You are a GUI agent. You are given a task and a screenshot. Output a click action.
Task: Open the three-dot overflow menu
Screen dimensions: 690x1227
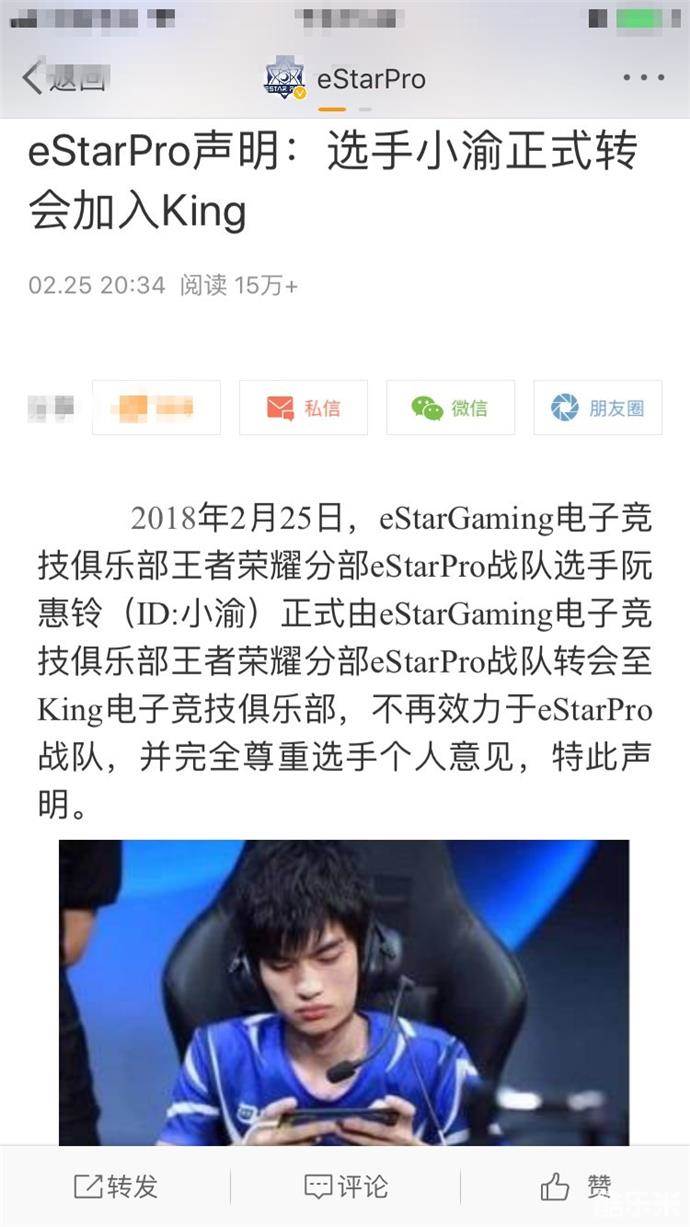[x=643, y=78]
